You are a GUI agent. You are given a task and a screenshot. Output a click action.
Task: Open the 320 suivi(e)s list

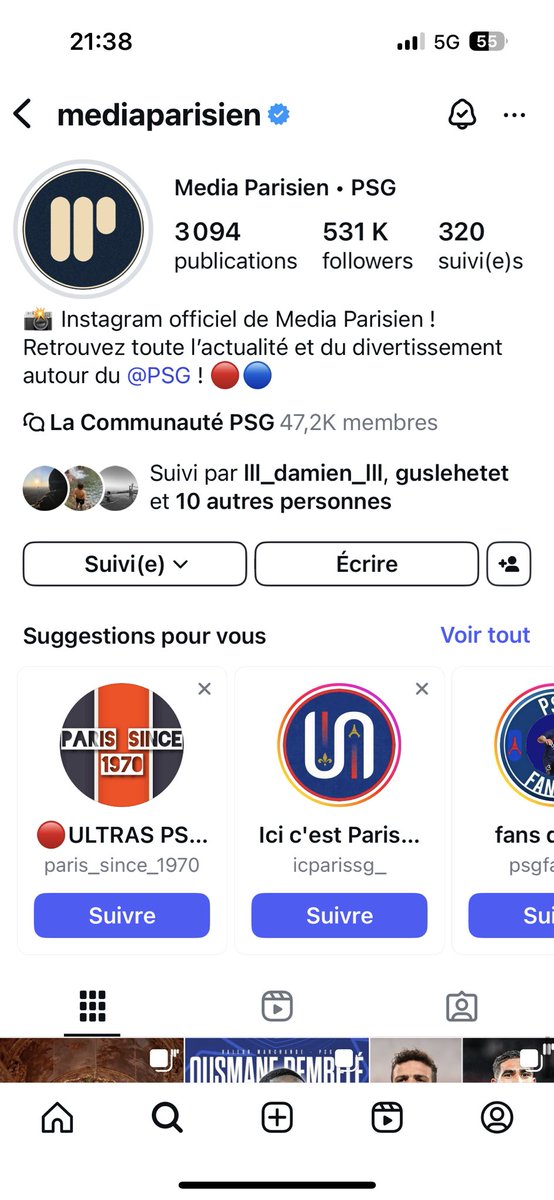click(480, 246)
